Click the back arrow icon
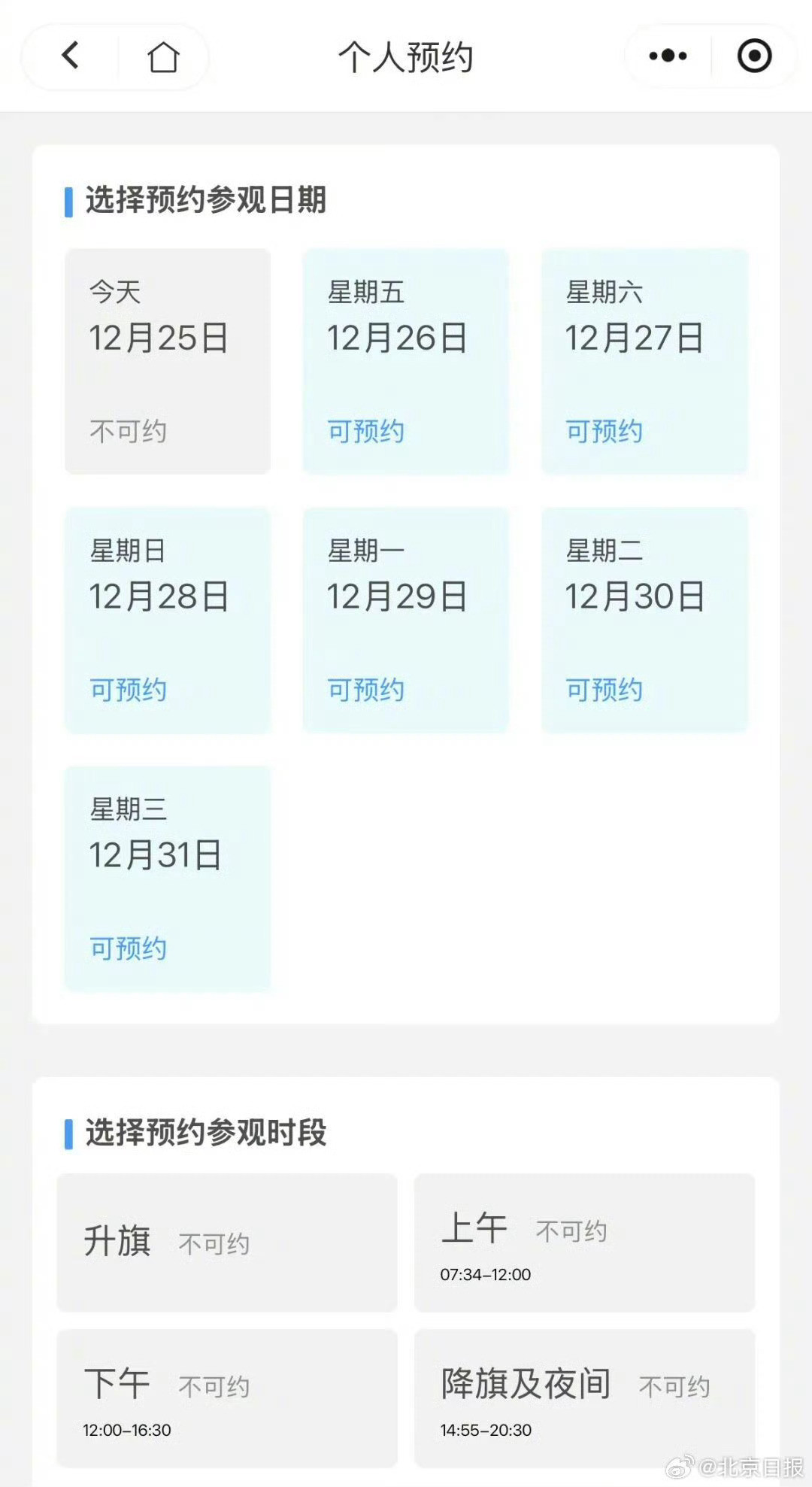This screenshot has height=1487, width=812. click(x=70, y=56)
